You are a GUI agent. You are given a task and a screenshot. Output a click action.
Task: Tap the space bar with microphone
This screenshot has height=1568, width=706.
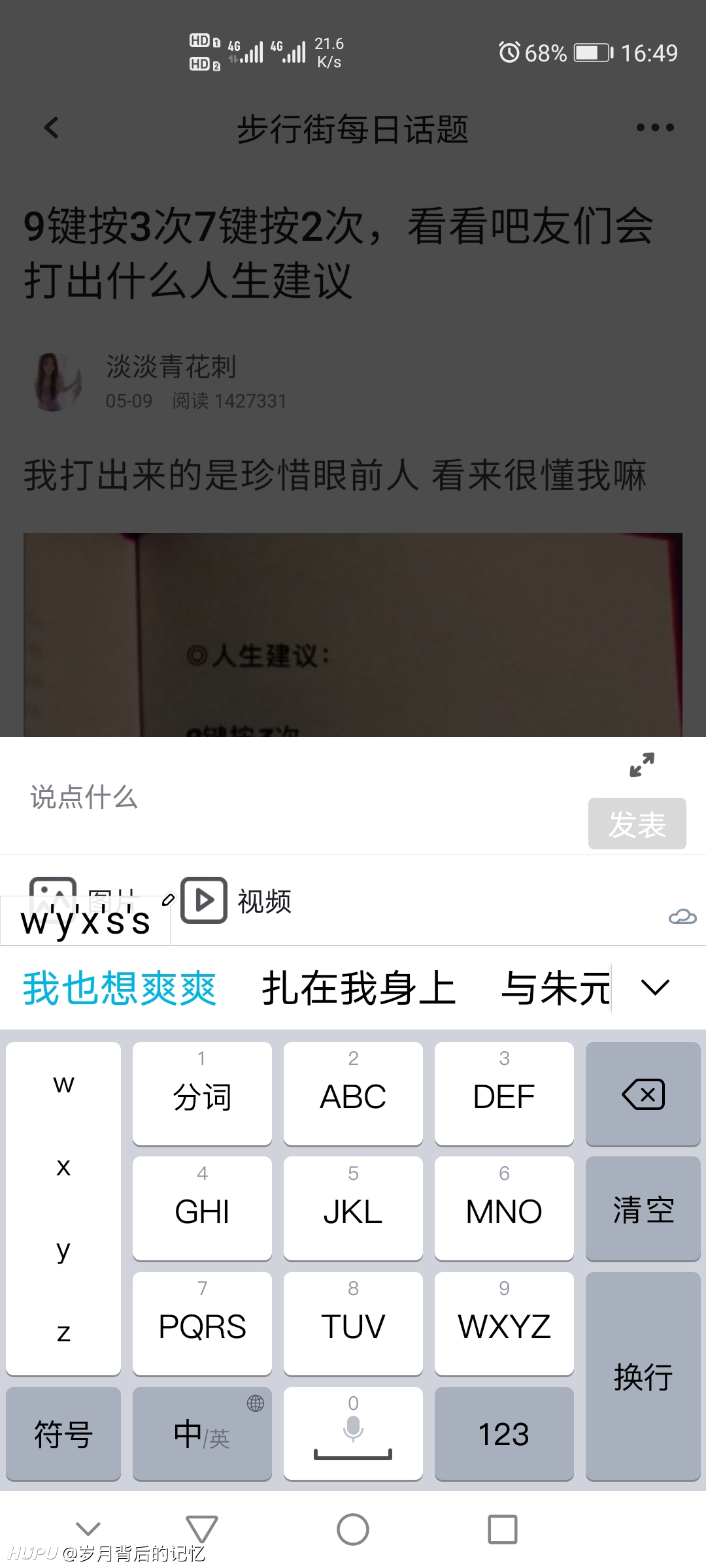point(353,1434)
